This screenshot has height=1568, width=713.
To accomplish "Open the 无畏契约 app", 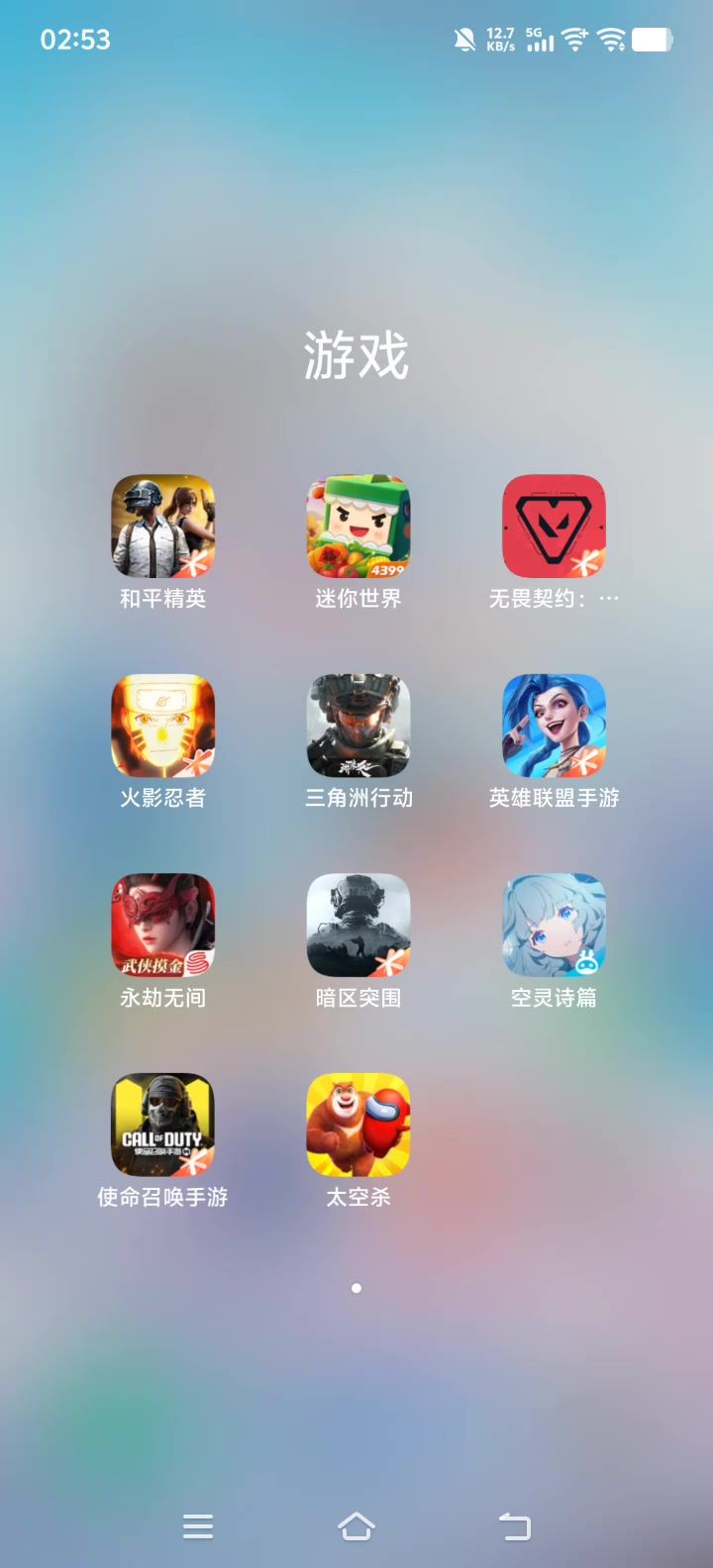I will coord(554,527).
